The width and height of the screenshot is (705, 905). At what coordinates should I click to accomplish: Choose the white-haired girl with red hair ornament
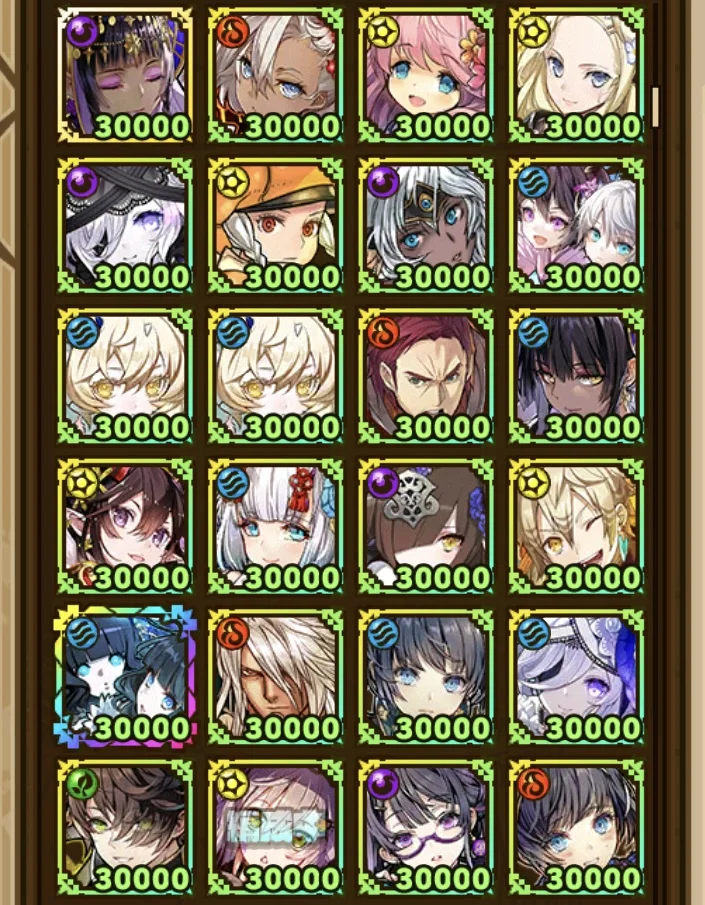[x=276, y=527]
